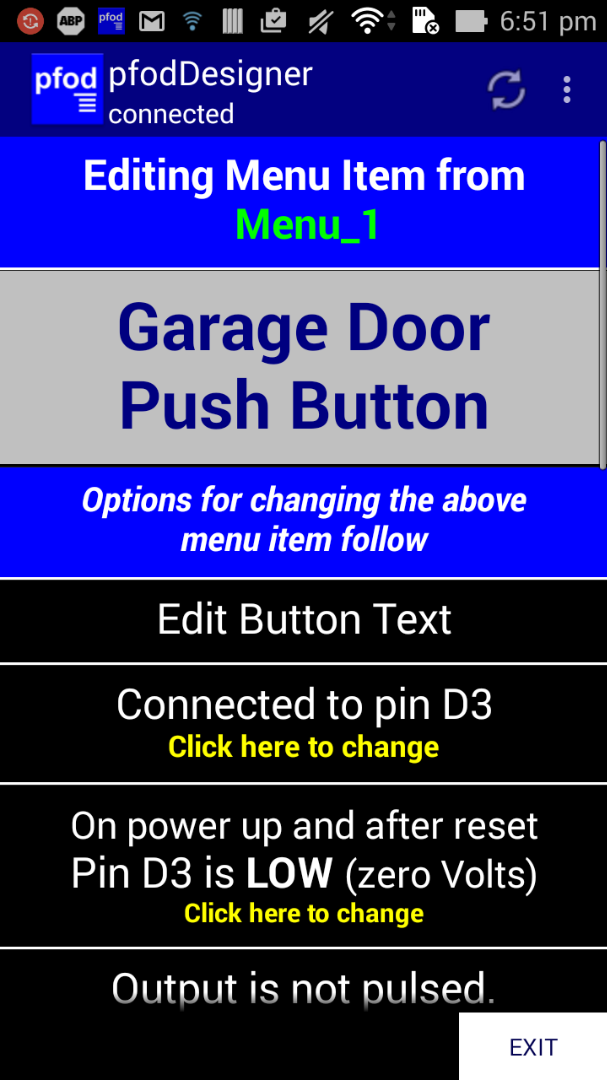Tap the Garage Door Push Button preview

301,367
